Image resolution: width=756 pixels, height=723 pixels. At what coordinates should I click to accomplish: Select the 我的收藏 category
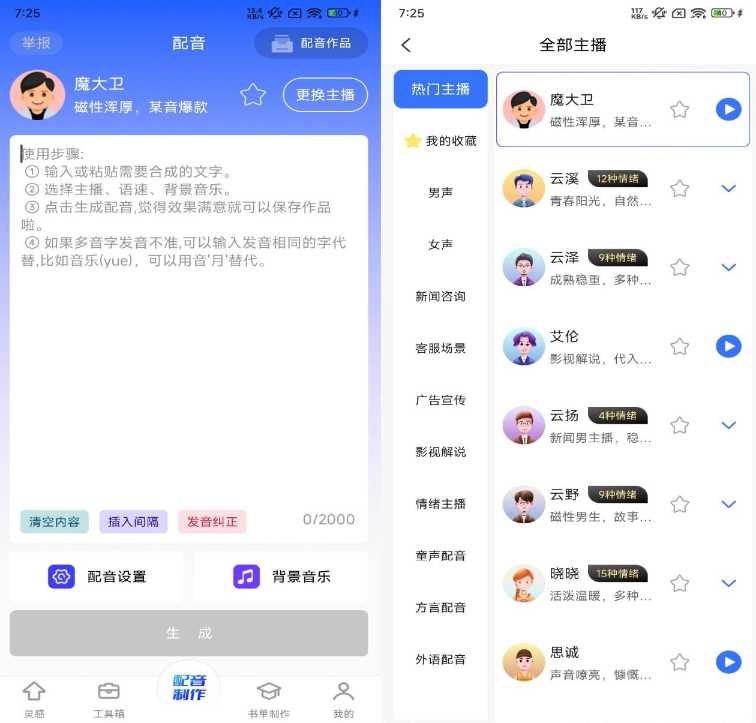(441, 141)
